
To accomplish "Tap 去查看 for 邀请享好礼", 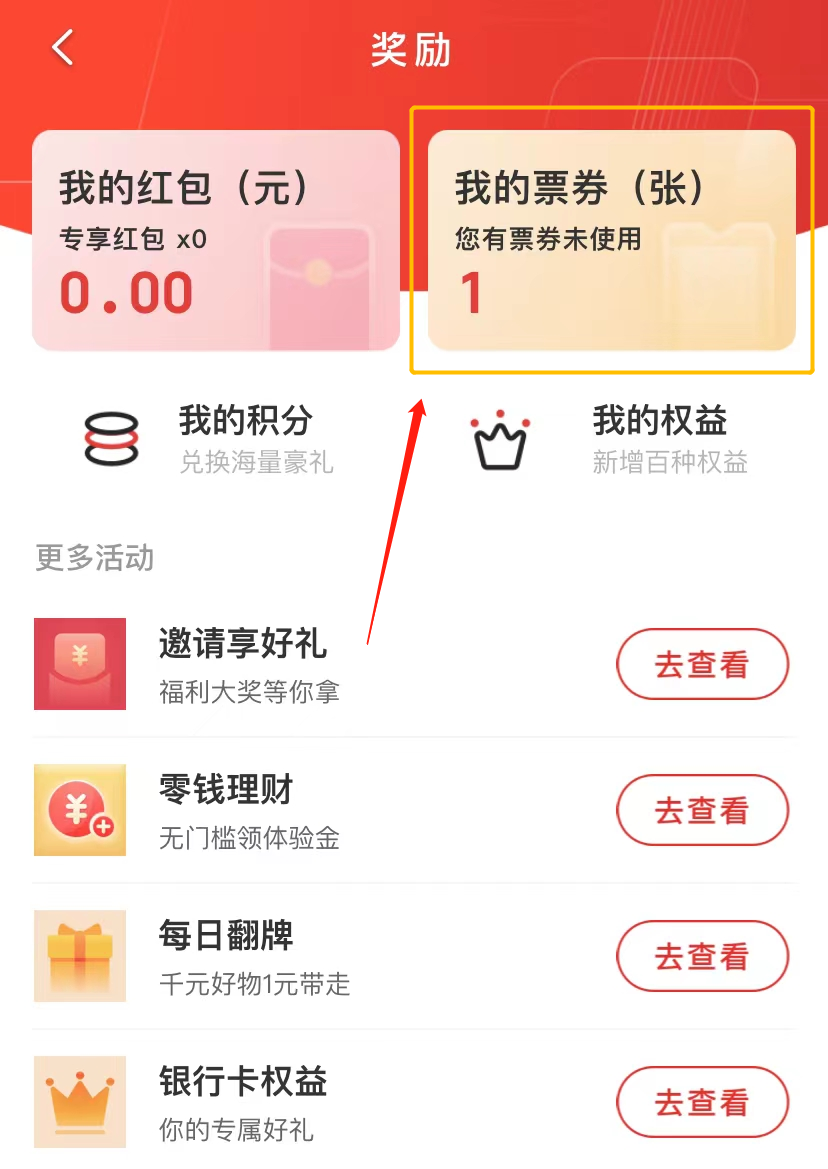I will pyautogui.click(x=702, y=664).
